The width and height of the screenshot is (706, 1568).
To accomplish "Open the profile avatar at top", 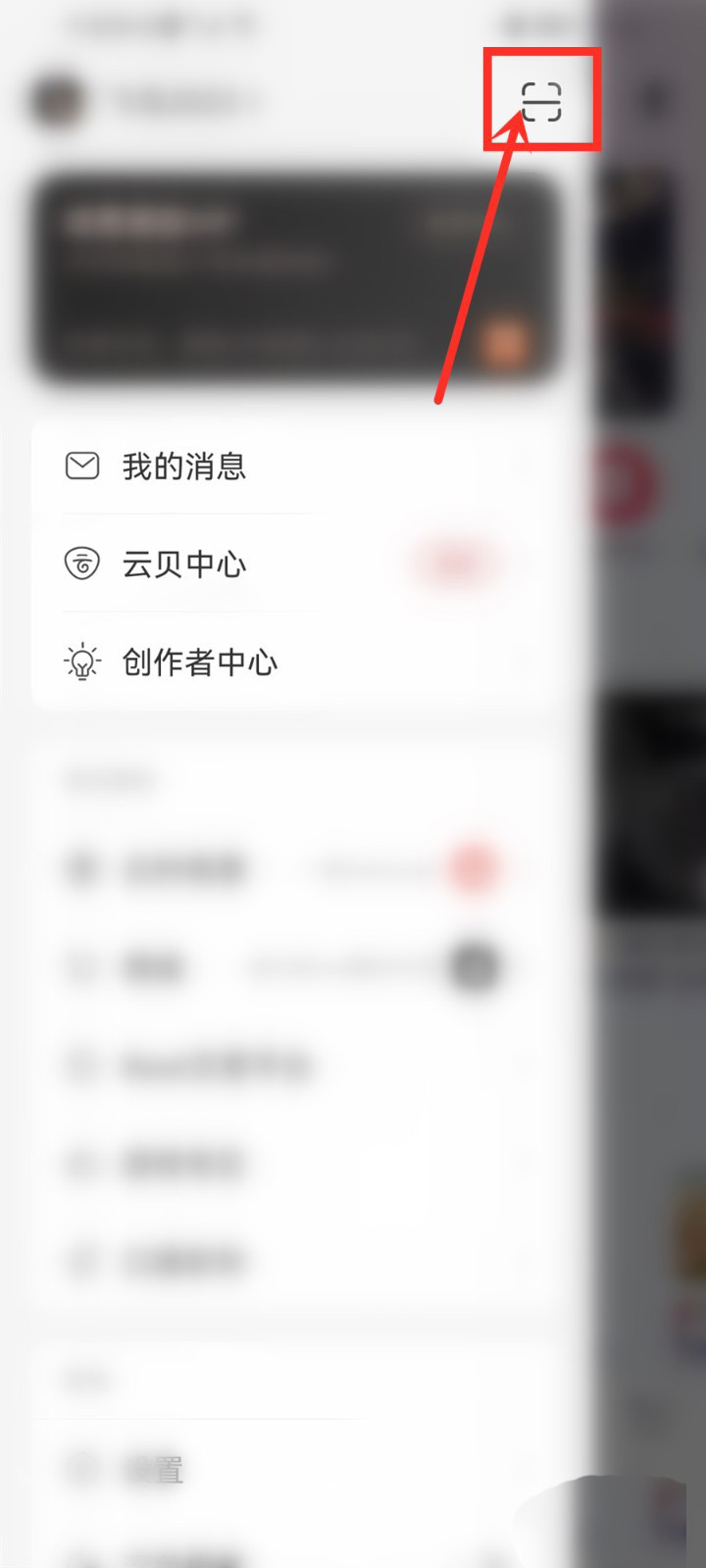I will tap(59, 100).
